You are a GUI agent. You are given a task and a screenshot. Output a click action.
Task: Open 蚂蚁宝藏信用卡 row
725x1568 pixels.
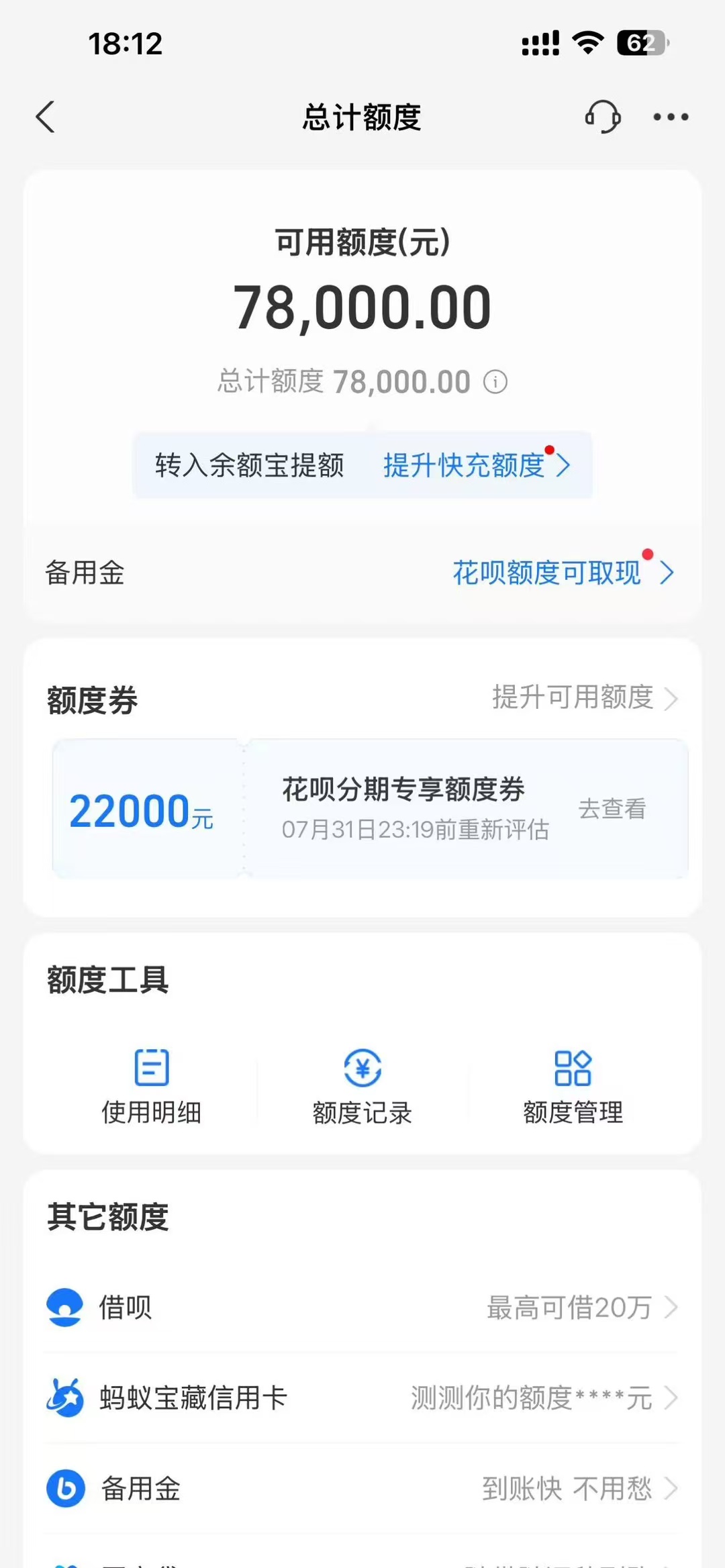(362, 1398)
